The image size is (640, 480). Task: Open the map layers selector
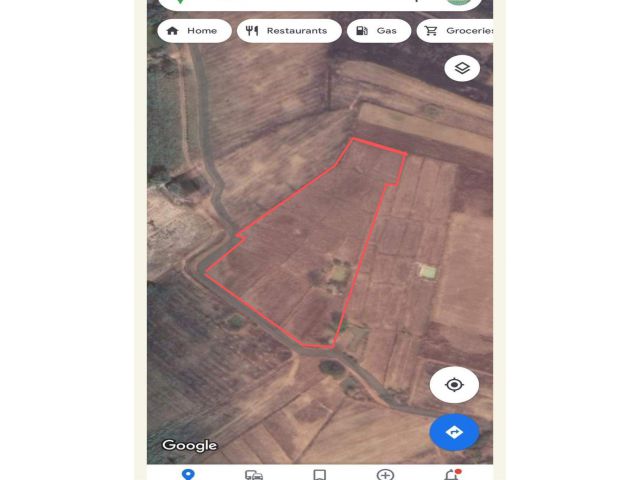coord(462,68)
